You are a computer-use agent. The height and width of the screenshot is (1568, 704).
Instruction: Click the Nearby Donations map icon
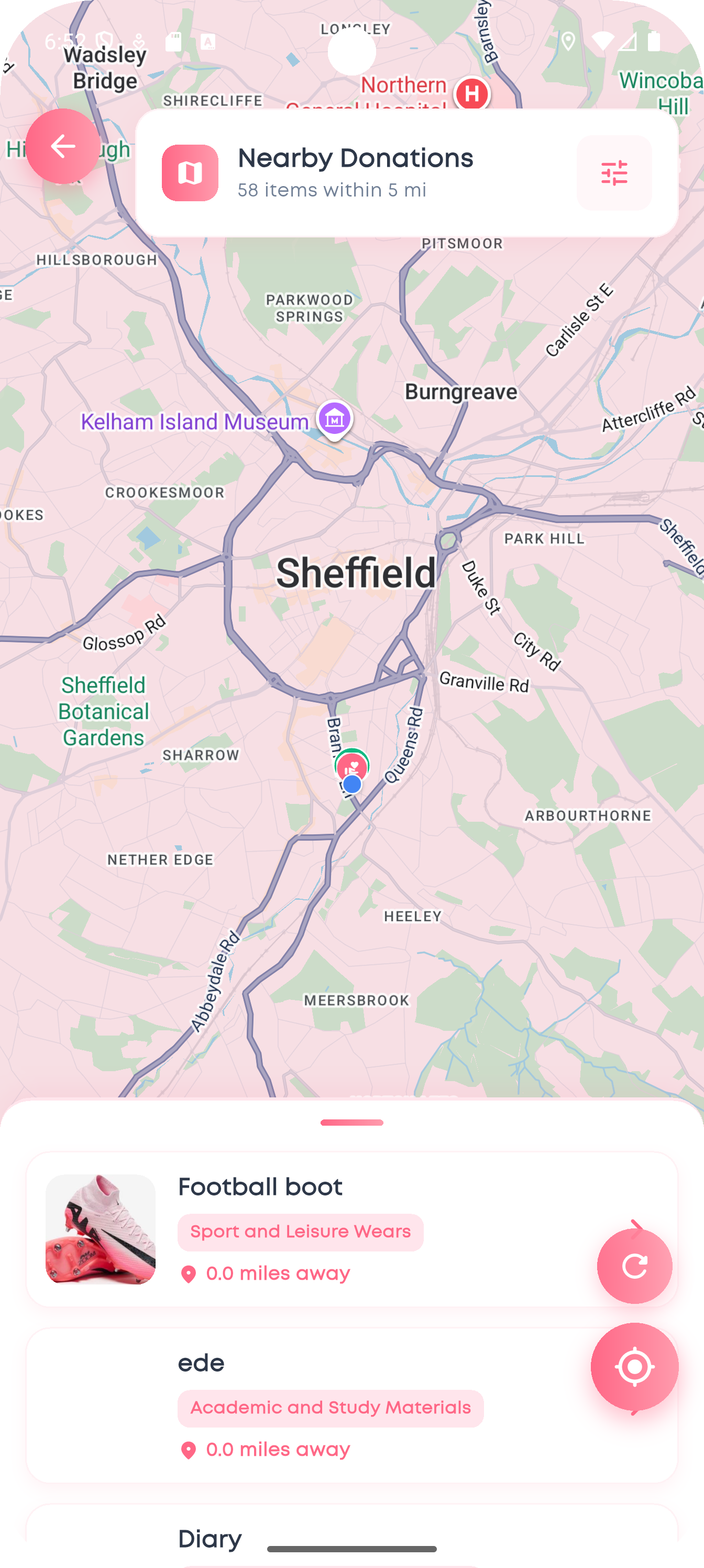click(x=190, y=173)
